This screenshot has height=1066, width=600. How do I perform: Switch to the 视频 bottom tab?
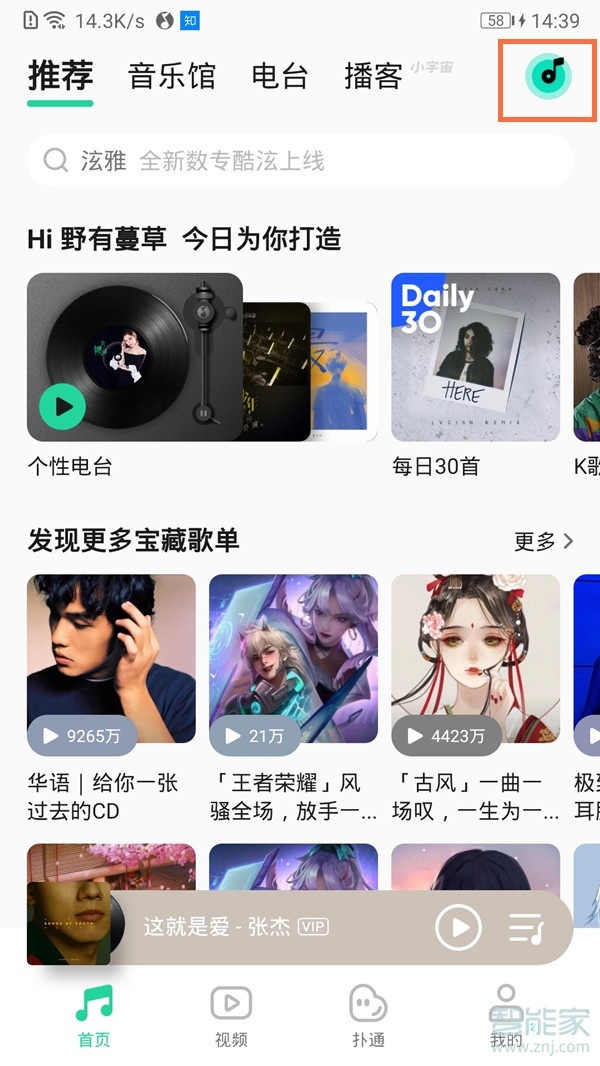(231, 1017)
